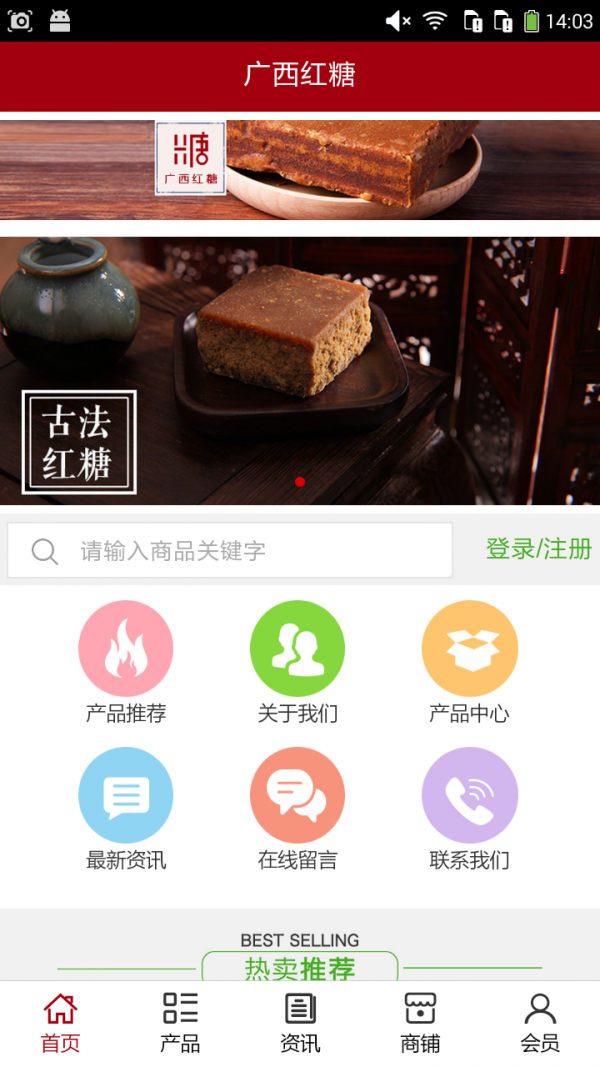Switch to the 产品 tab
The height and width of the screenshot is (1067, 600).
point(180,1022)
